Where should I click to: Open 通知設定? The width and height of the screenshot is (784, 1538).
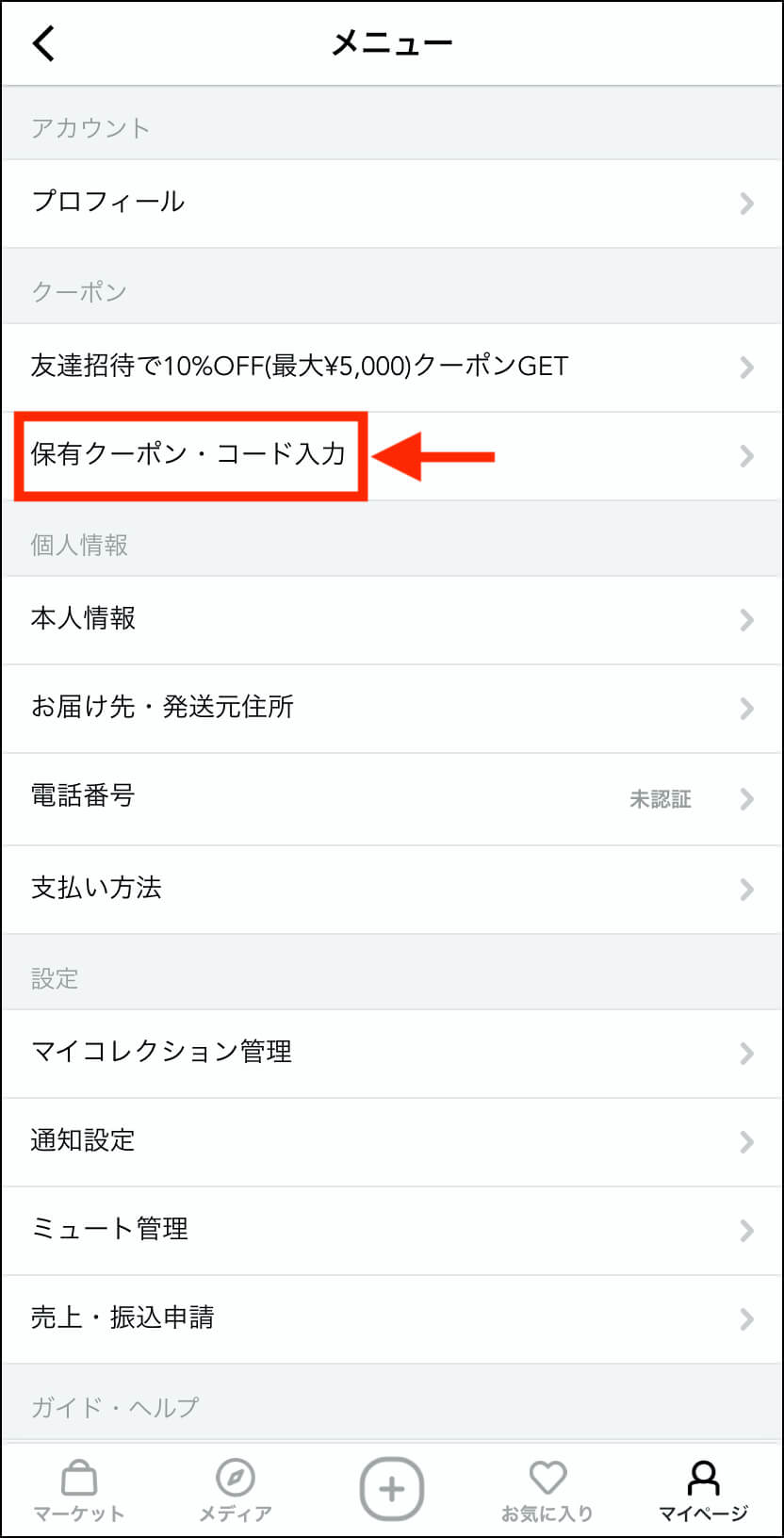point(392,1142)
